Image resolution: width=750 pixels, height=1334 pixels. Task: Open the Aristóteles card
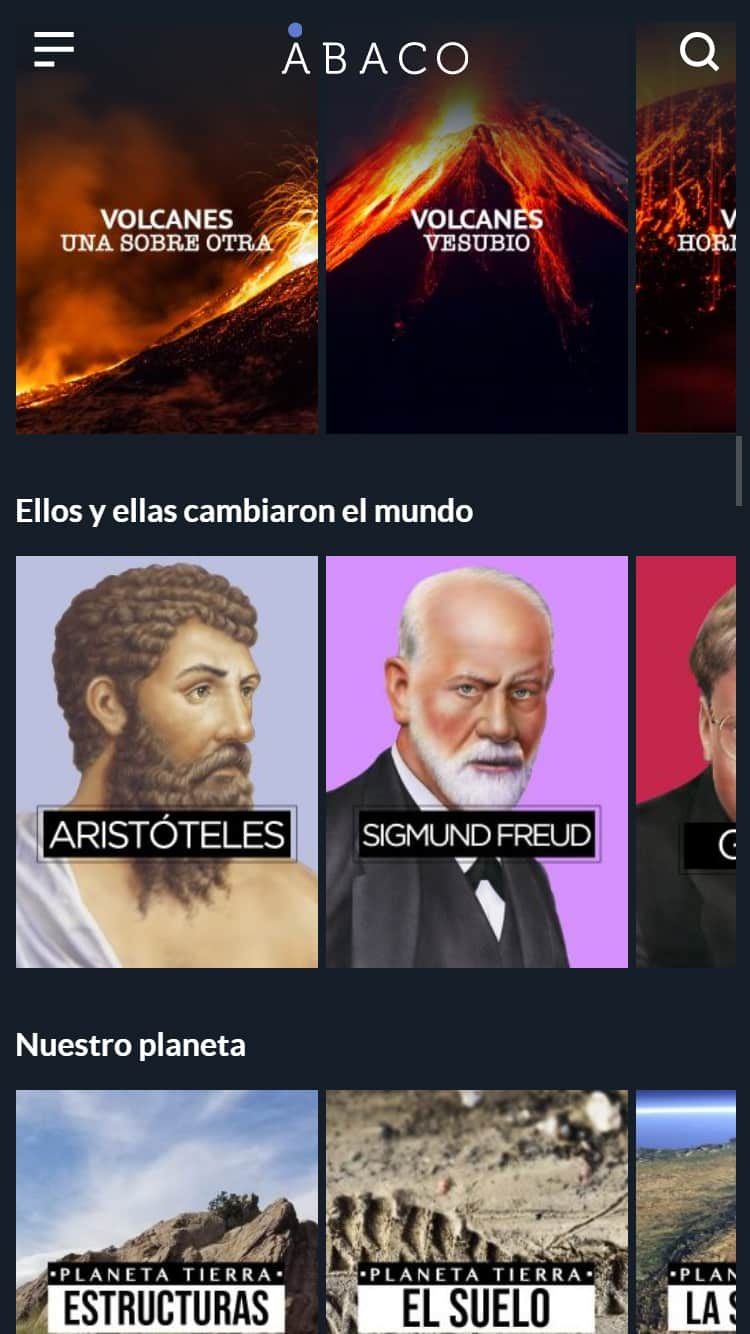tap(166, 761)
